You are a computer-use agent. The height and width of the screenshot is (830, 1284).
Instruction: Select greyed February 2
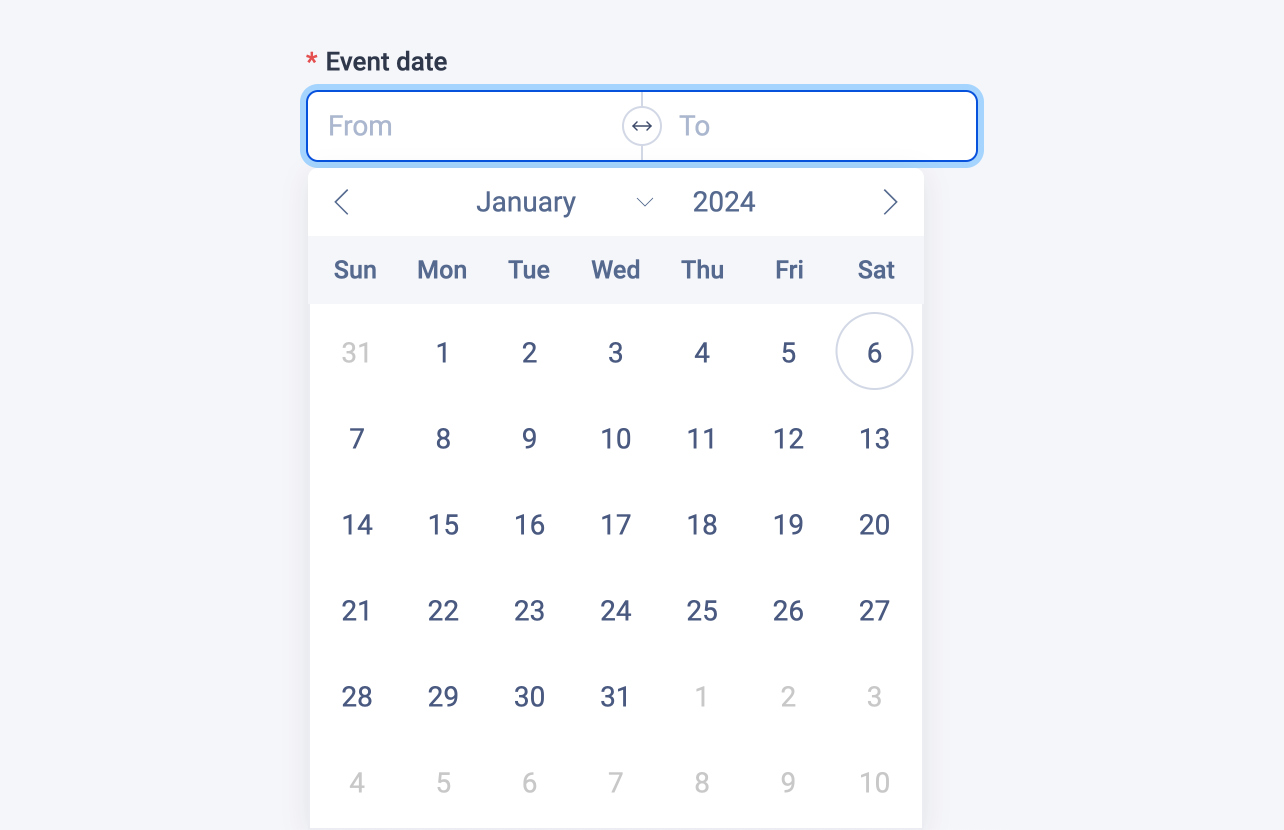tap(788, 697)
